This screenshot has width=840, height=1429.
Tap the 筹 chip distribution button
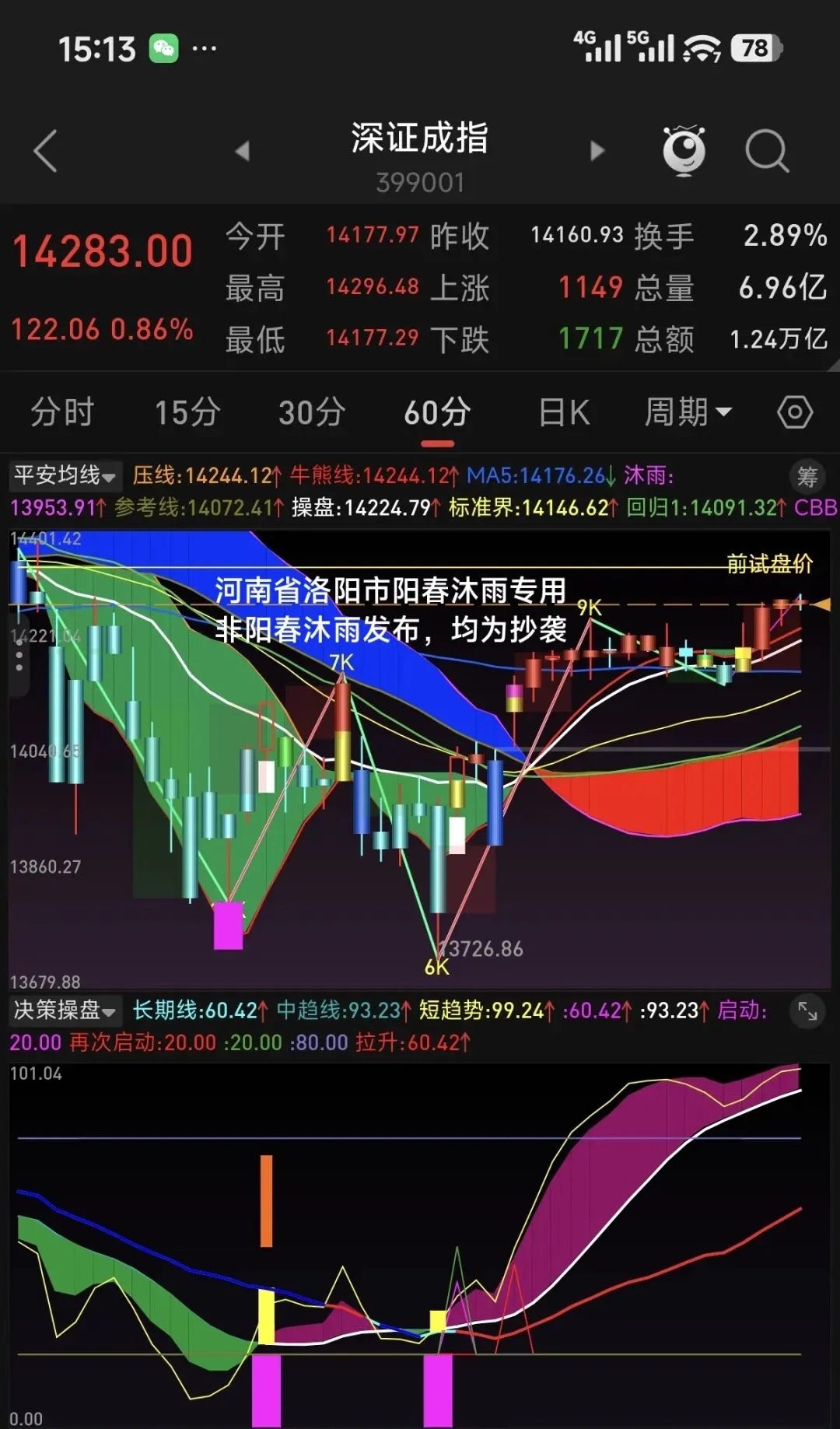[x=807, y=476]
